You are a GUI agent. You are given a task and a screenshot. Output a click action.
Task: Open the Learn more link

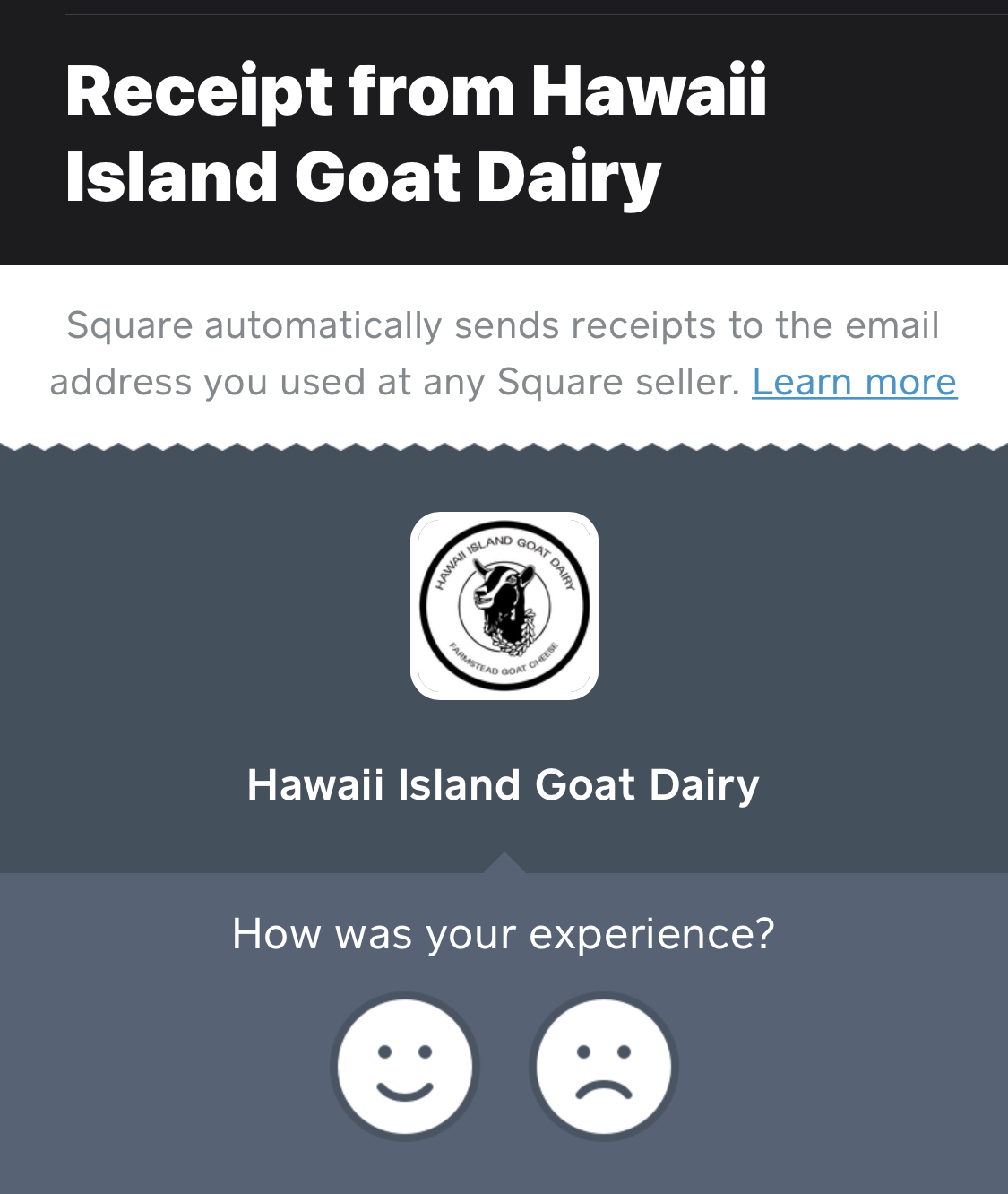pos(854,383)
